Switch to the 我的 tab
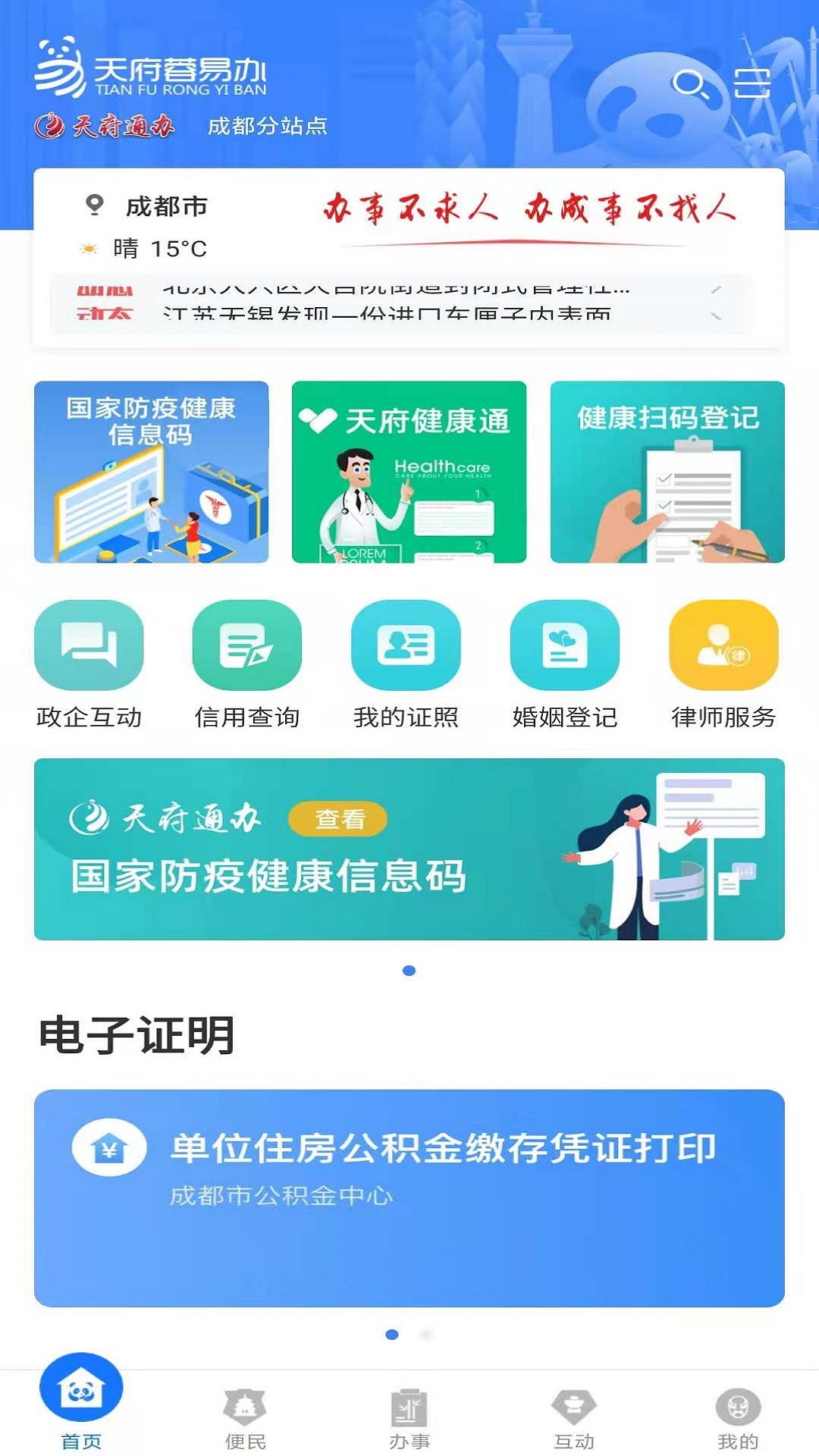819x1456 pixels. click(x=738, y=1418)
